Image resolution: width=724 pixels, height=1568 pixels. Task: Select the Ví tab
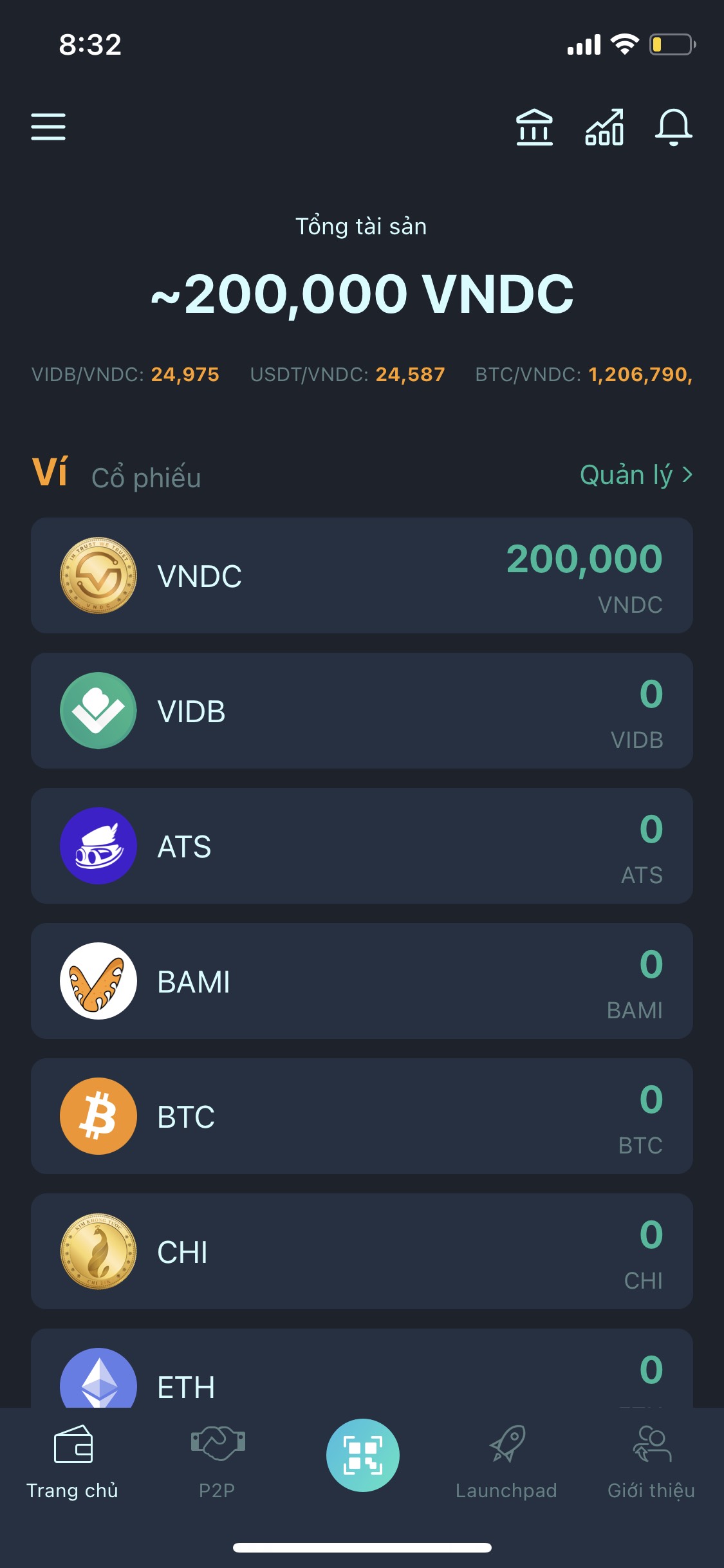pyautogui.click(x=50, y=472)
